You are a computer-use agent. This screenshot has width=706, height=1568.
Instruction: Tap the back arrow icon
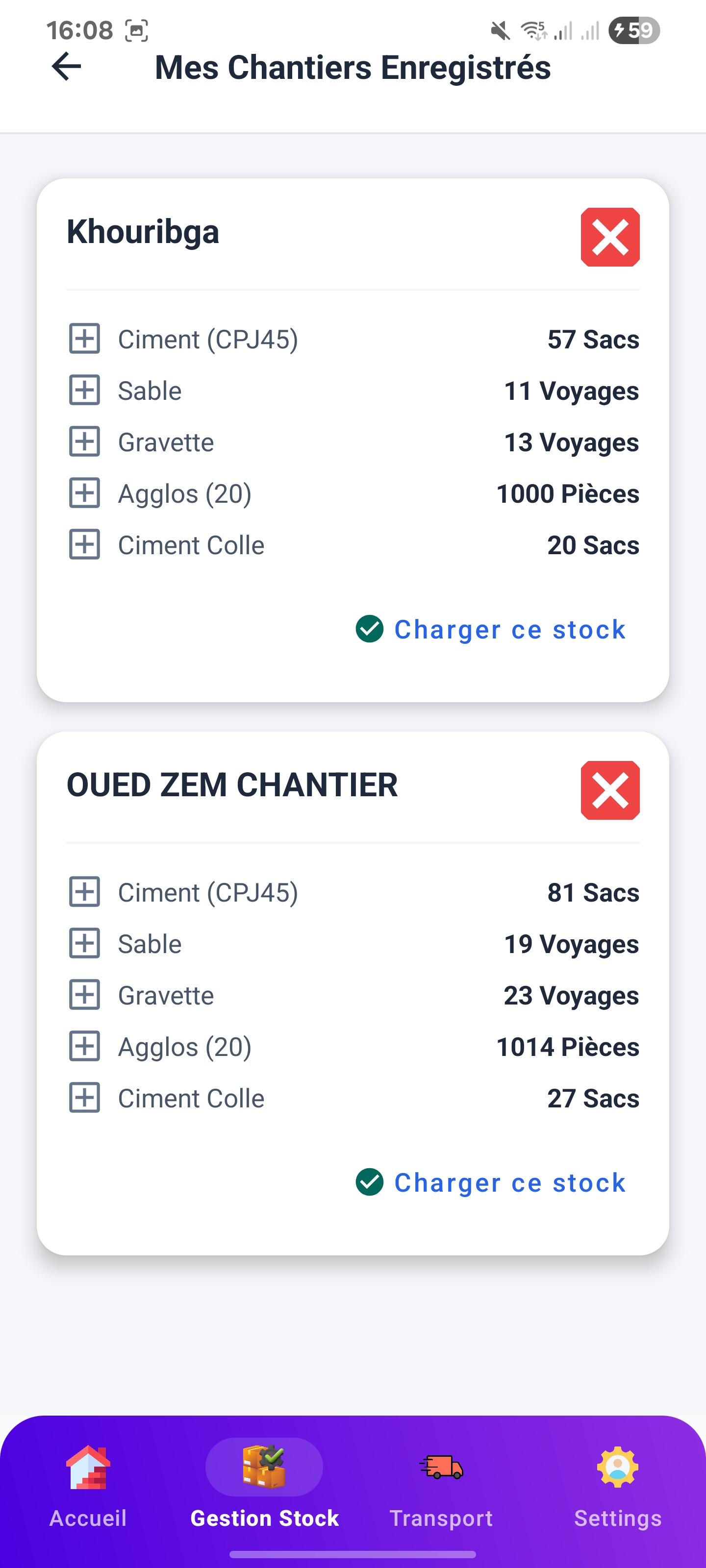click(65, 67)
